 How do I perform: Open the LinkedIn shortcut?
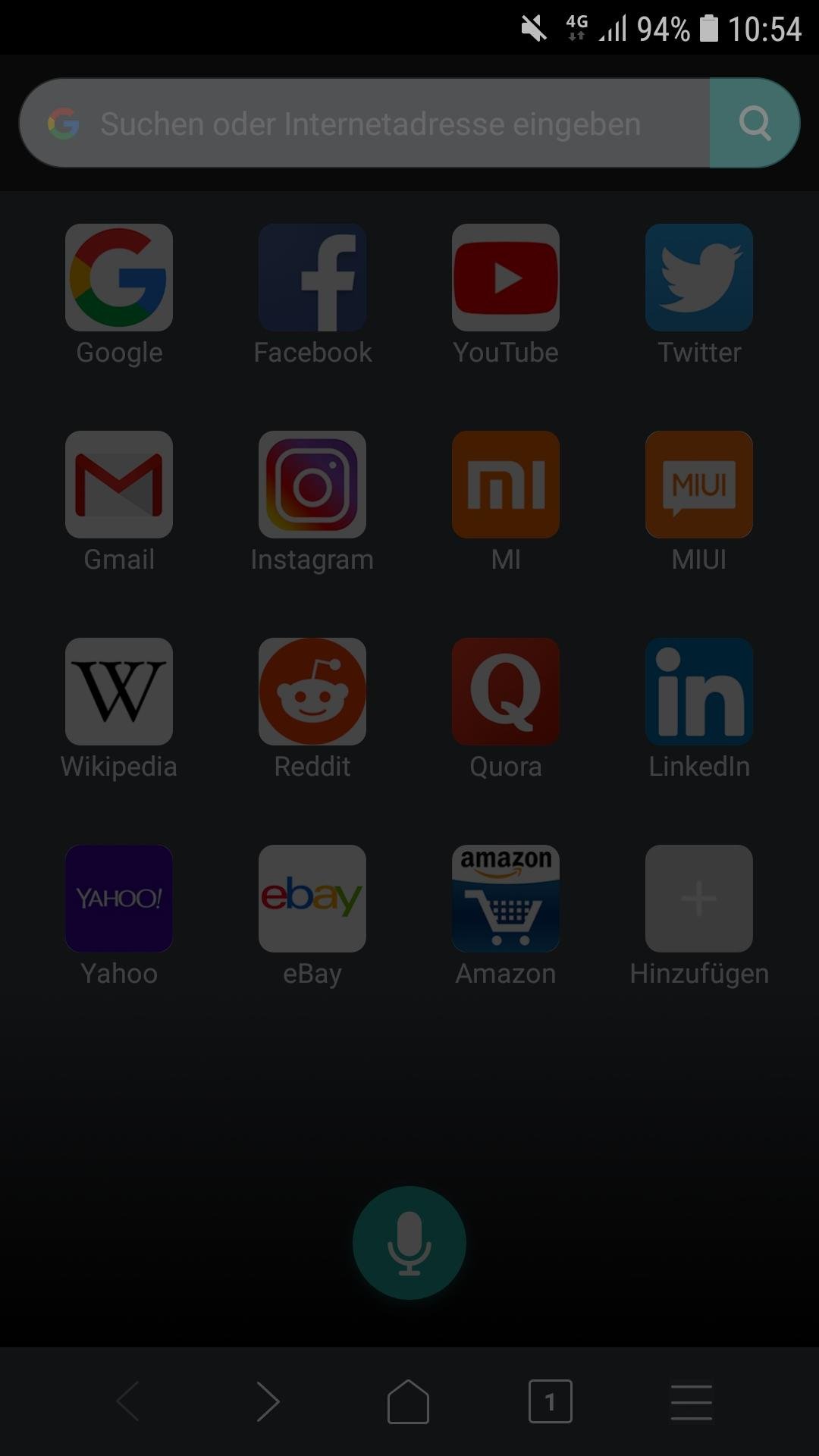click(699, 692)
